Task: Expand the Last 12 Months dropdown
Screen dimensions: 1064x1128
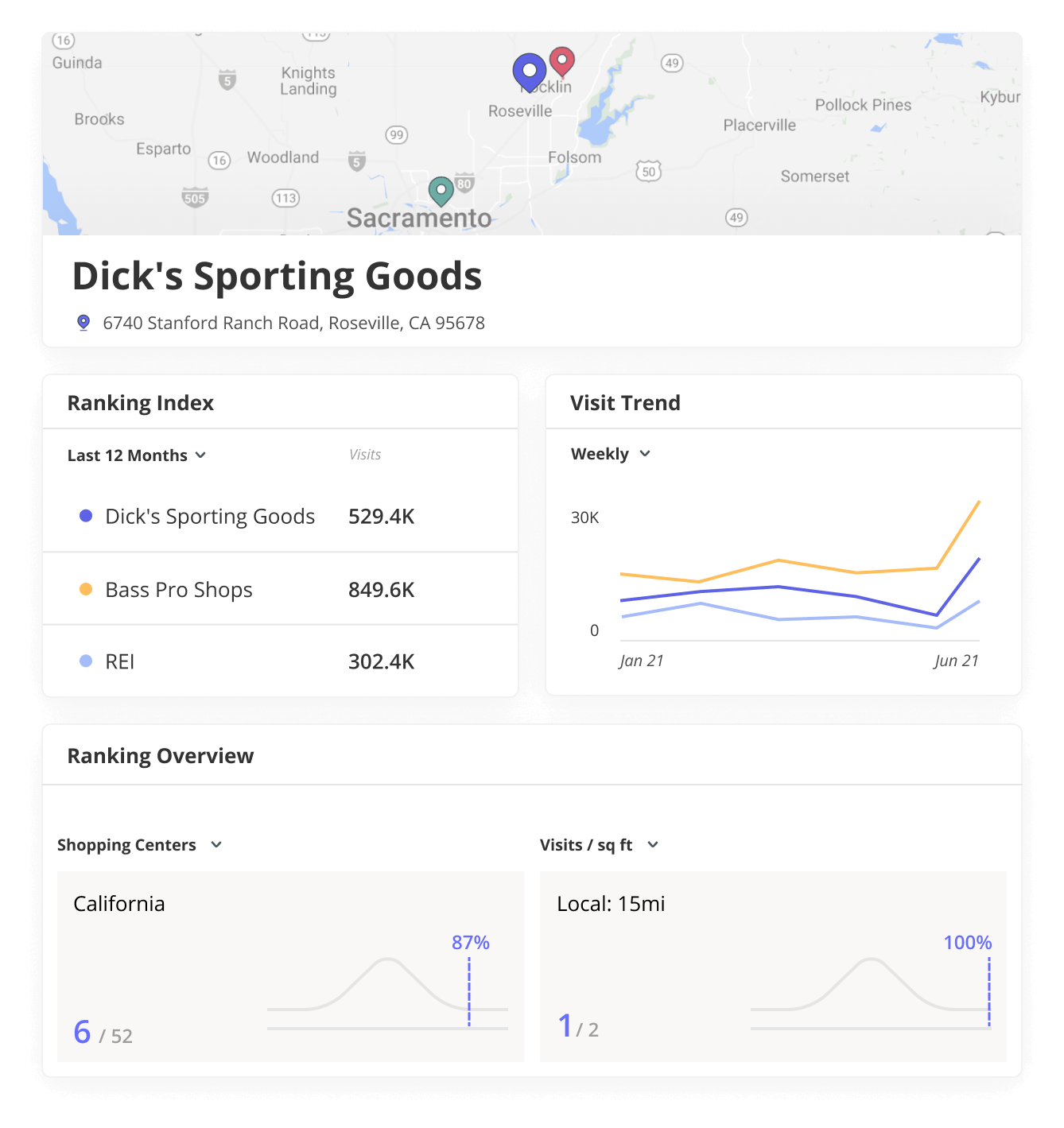Action: pyautogui.click(x=137, y=455)
